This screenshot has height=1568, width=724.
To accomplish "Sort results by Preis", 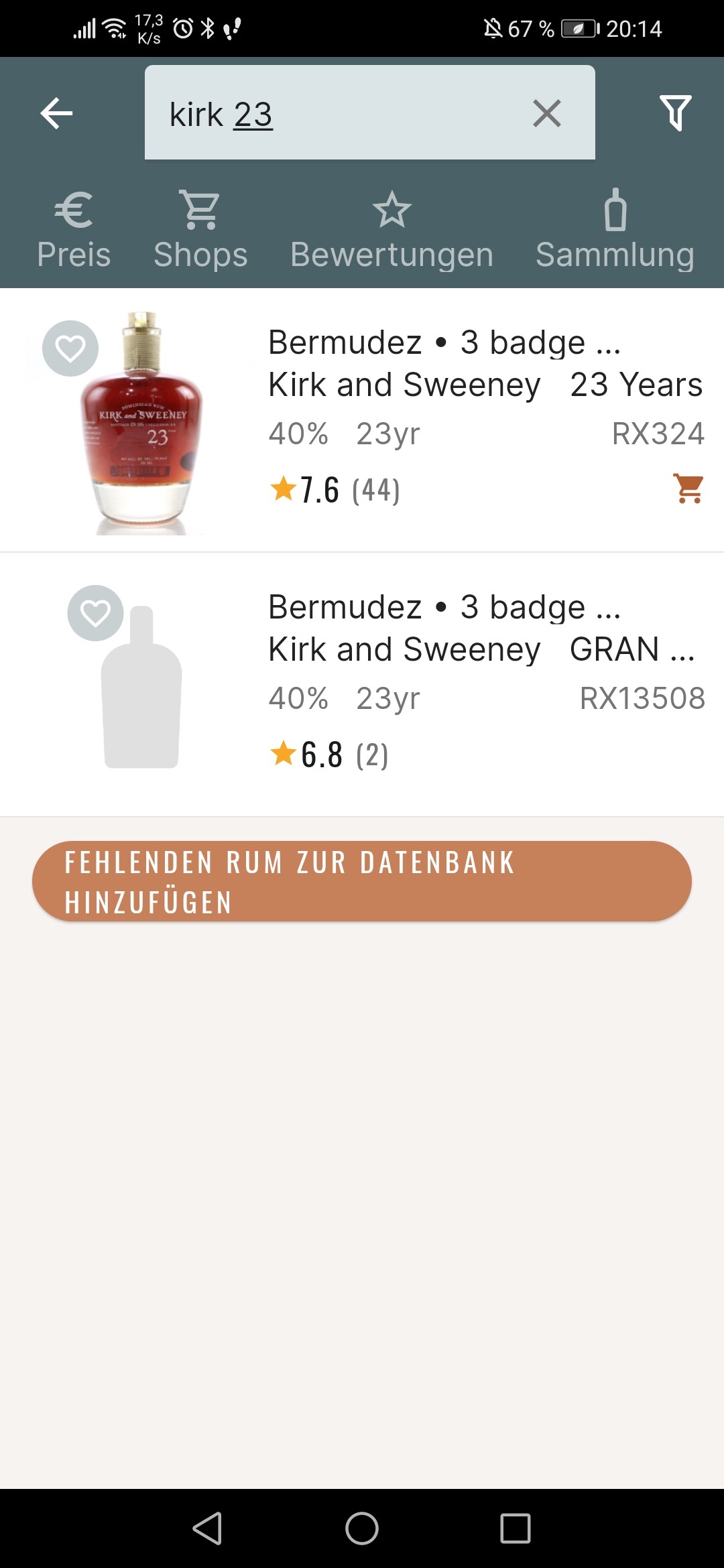I will (74, 231).
